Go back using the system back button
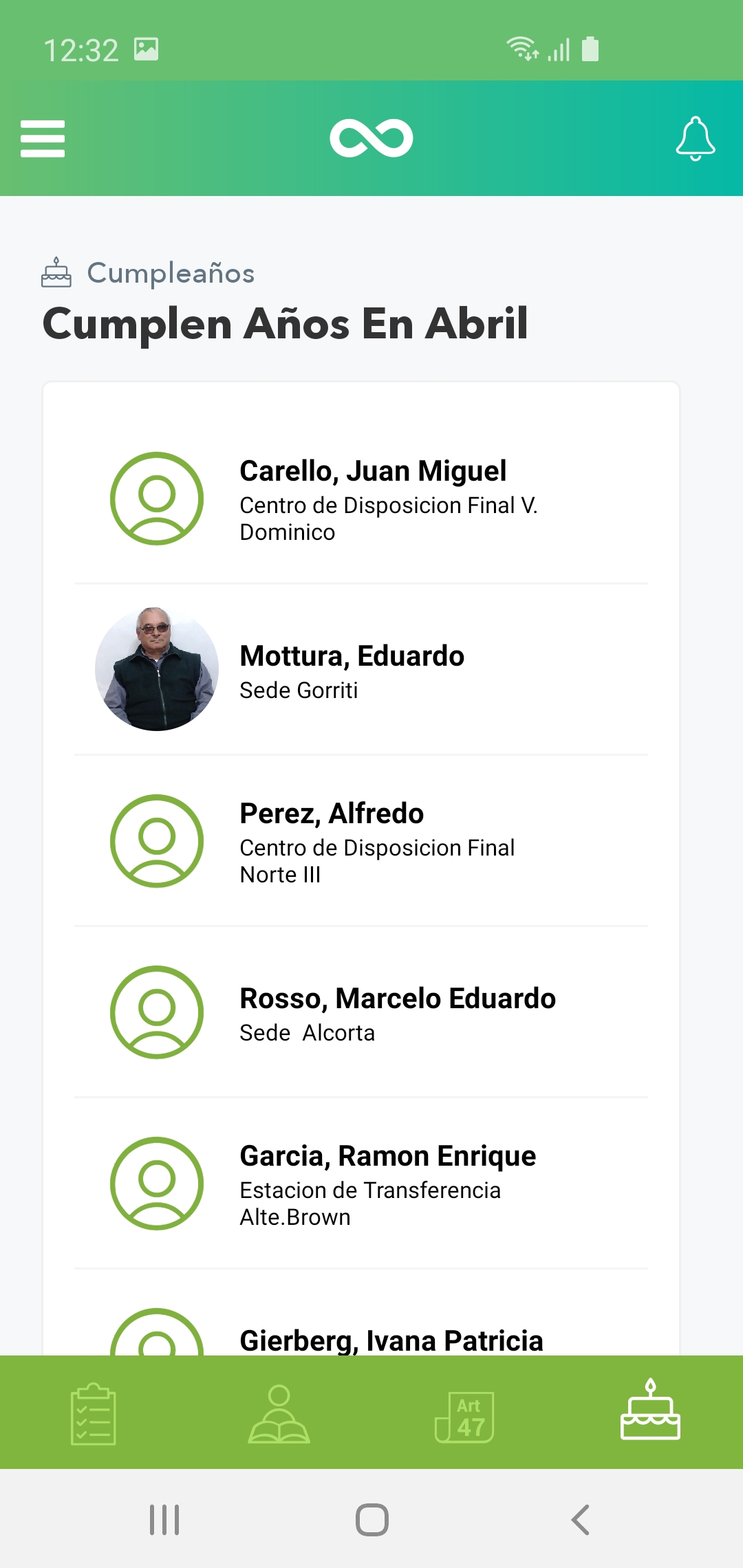The height and width of the screenshot is (1568, 743). coord(581,1520)
